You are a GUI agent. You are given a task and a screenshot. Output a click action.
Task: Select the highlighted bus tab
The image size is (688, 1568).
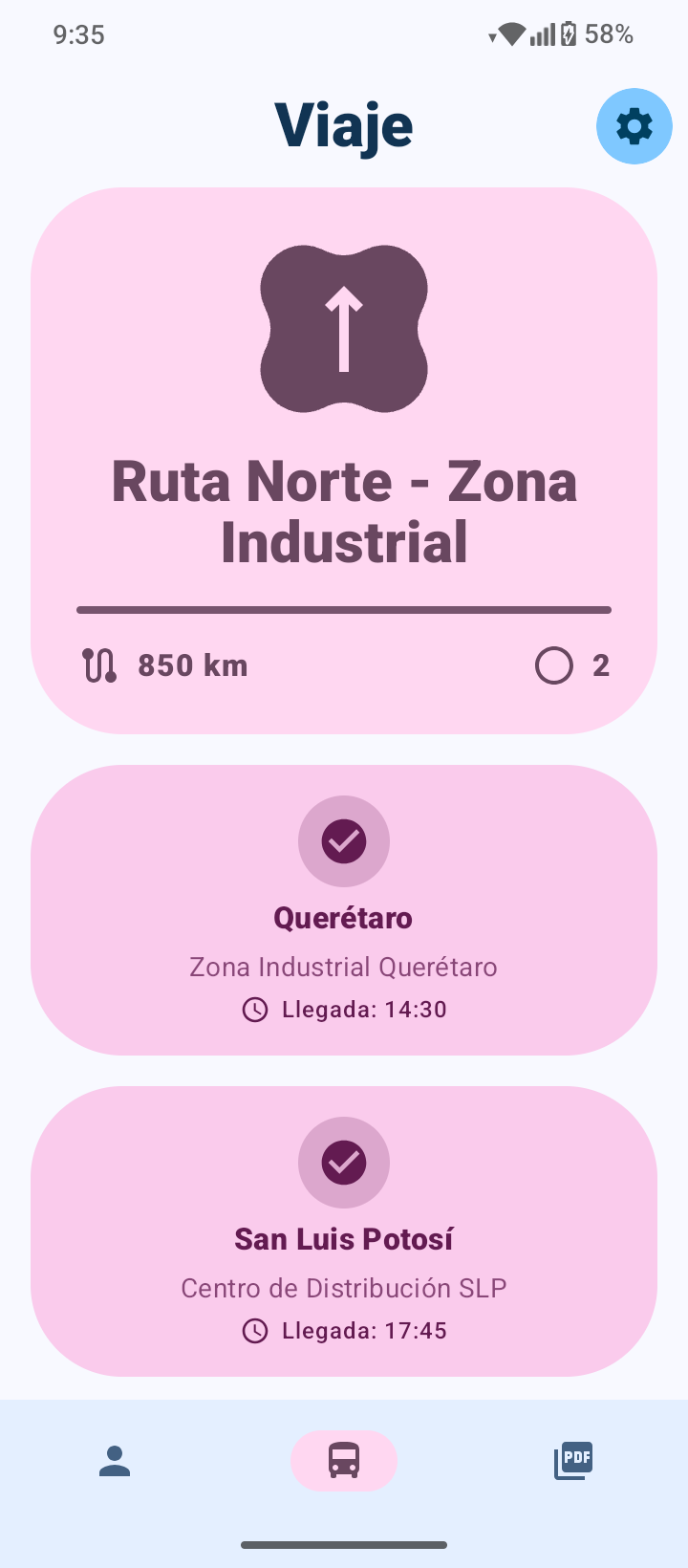point(344,1460)
